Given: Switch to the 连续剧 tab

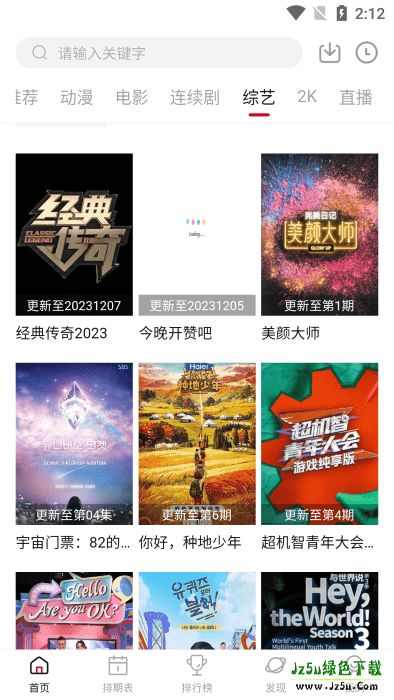Looking at the screenshot, I should [x=195, y=97].
